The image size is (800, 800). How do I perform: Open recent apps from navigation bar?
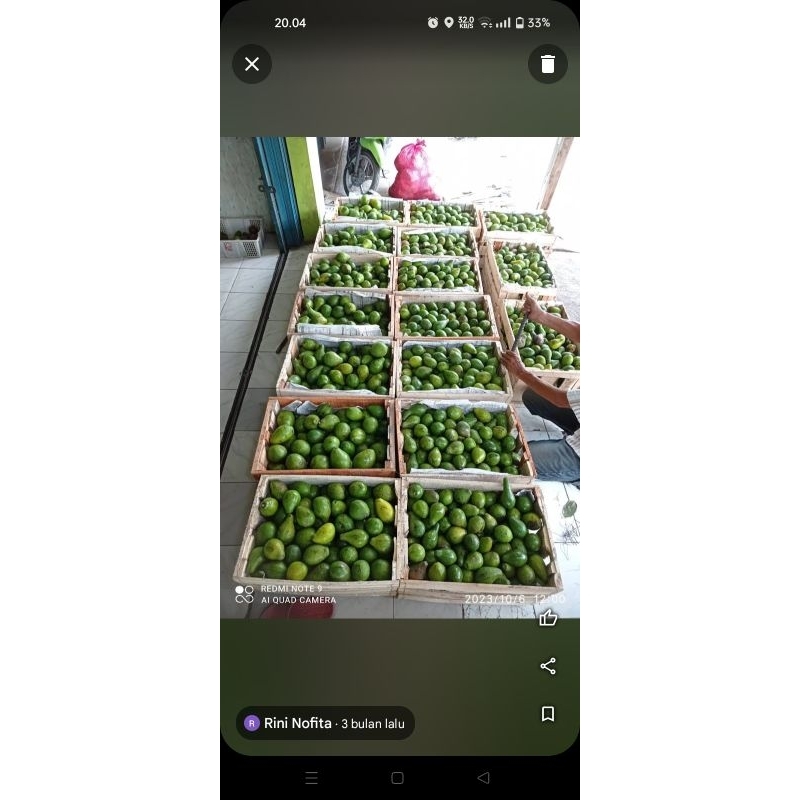pos(311,778)
